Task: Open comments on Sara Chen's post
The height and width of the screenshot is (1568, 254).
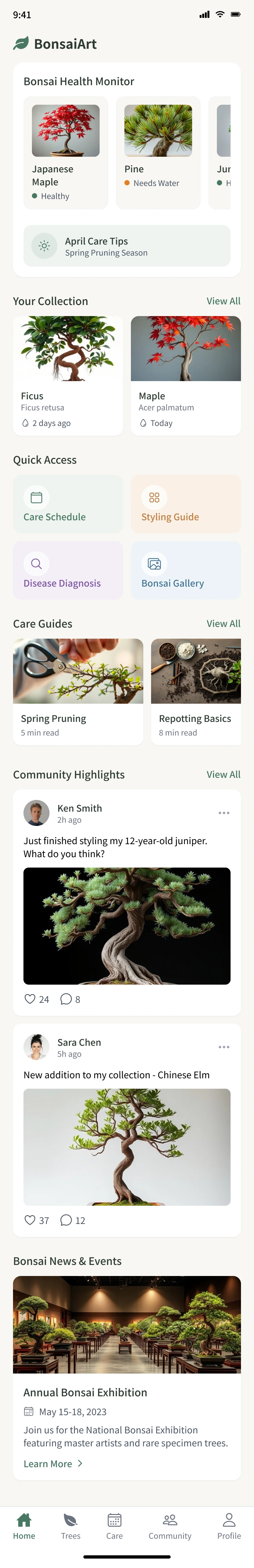Action: 66,1220
